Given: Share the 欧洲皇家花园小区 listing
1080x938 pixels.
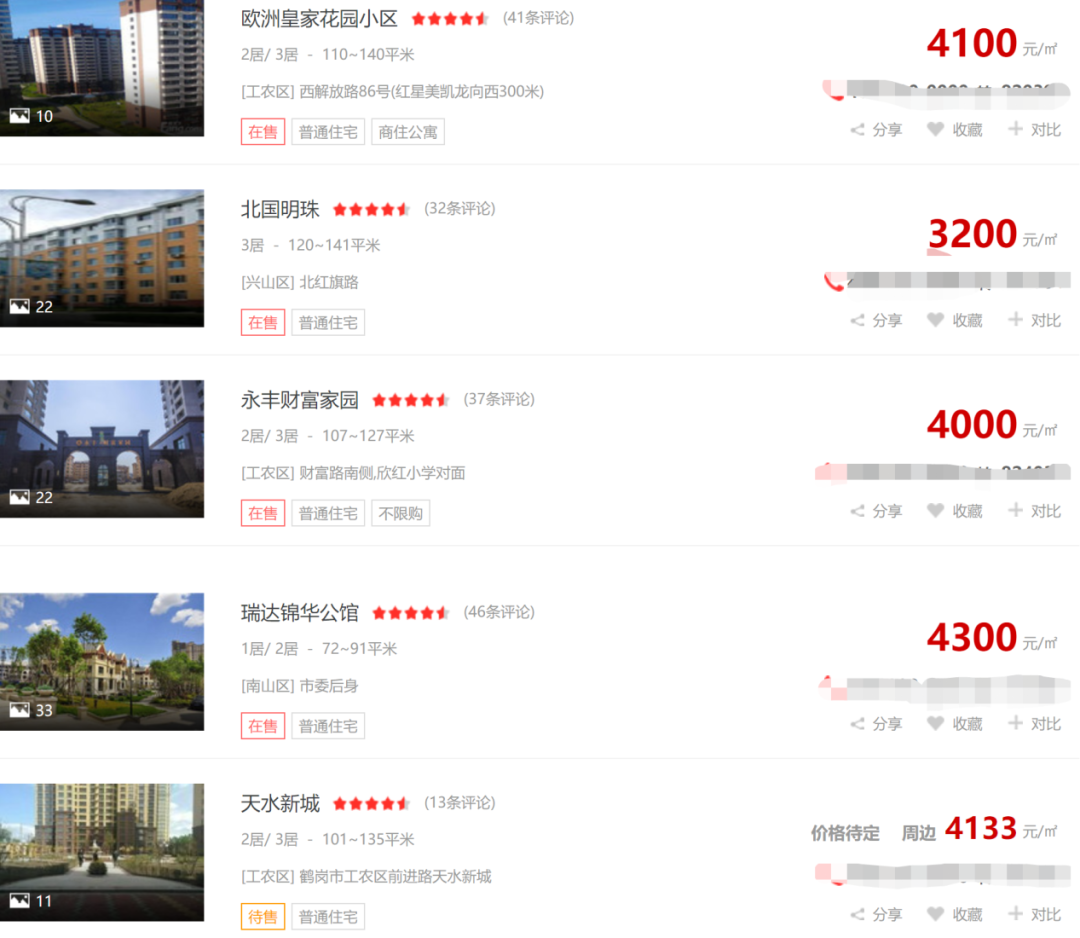Looking at the screenshot, I should pyautogui.click(x=876, y=130).
